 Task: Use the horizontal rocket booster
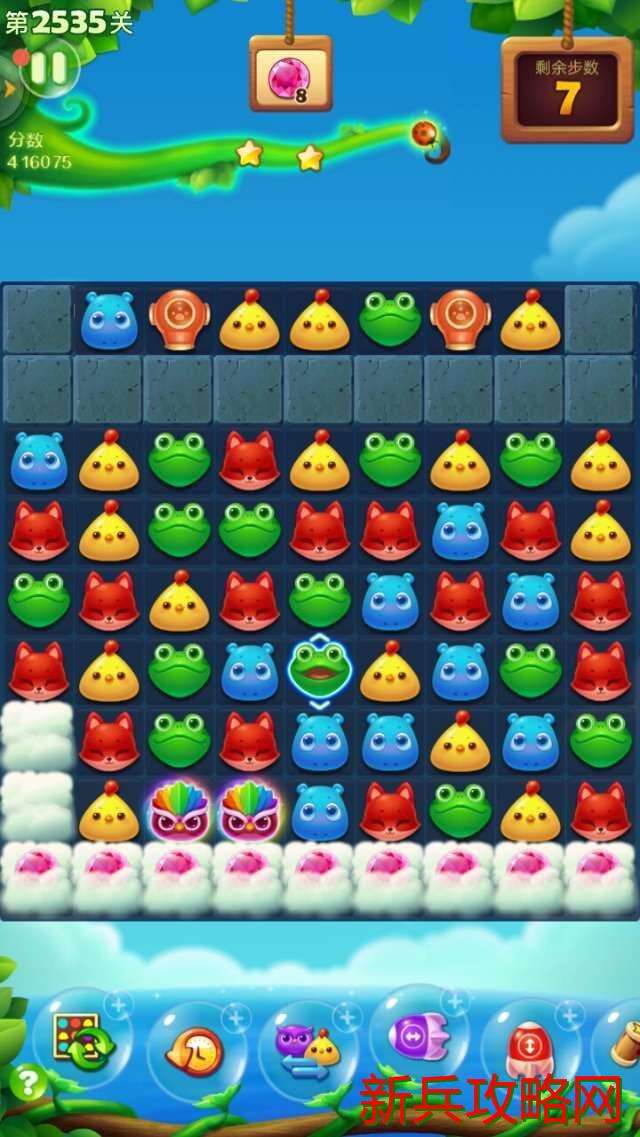[419, 1036]
